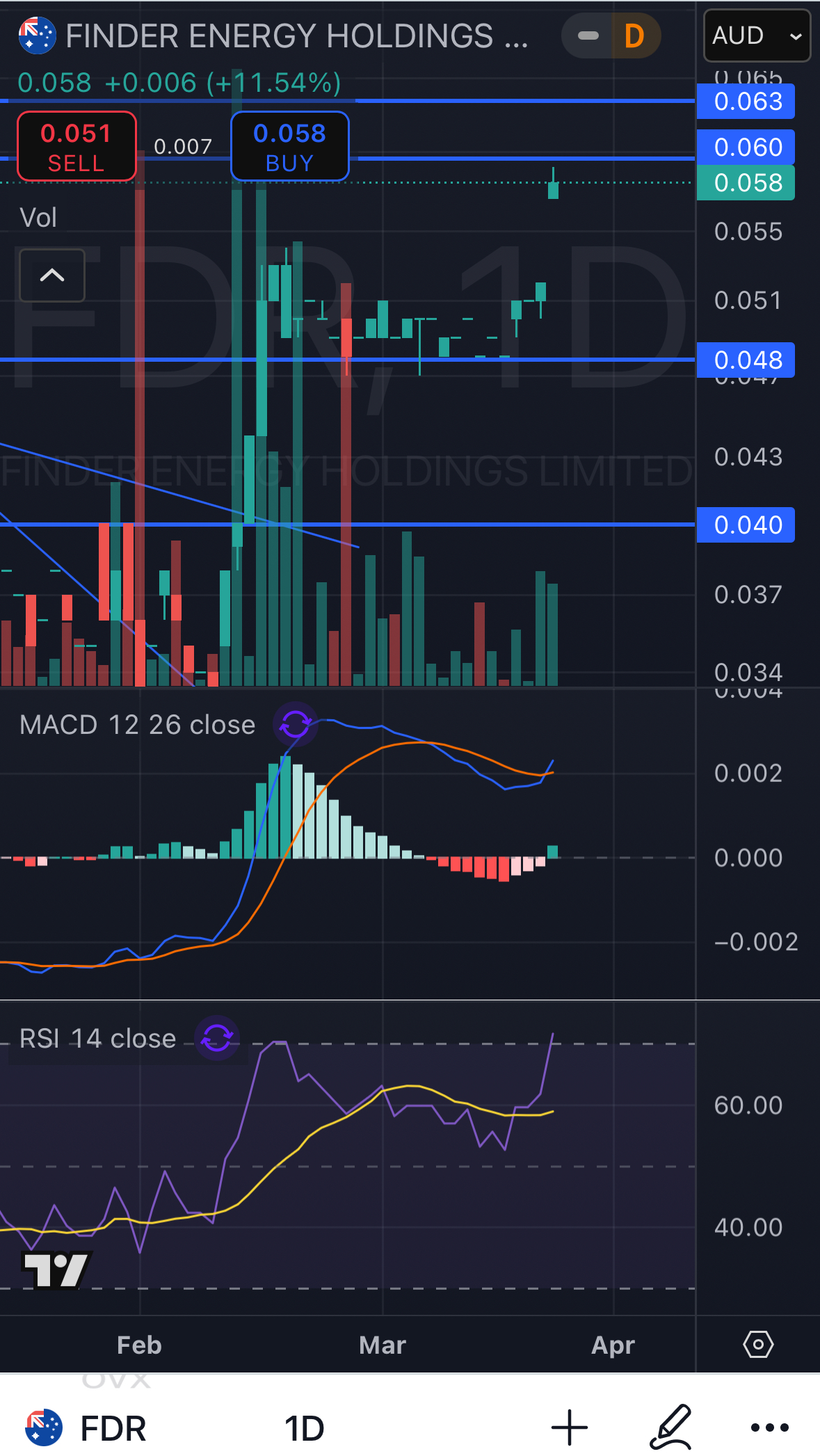Open chart settings hexagon icon

(758, 1344)
